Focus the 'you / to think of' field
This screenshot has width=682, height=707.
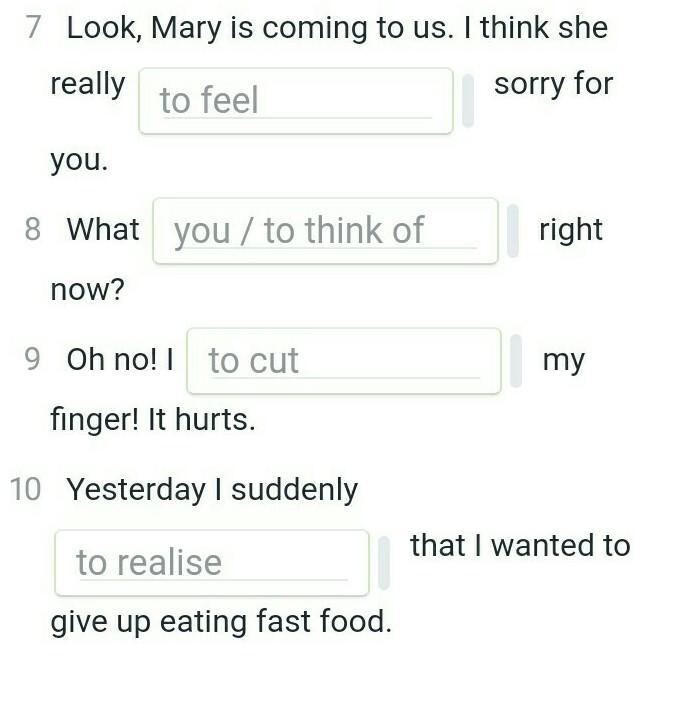point(325,231)
